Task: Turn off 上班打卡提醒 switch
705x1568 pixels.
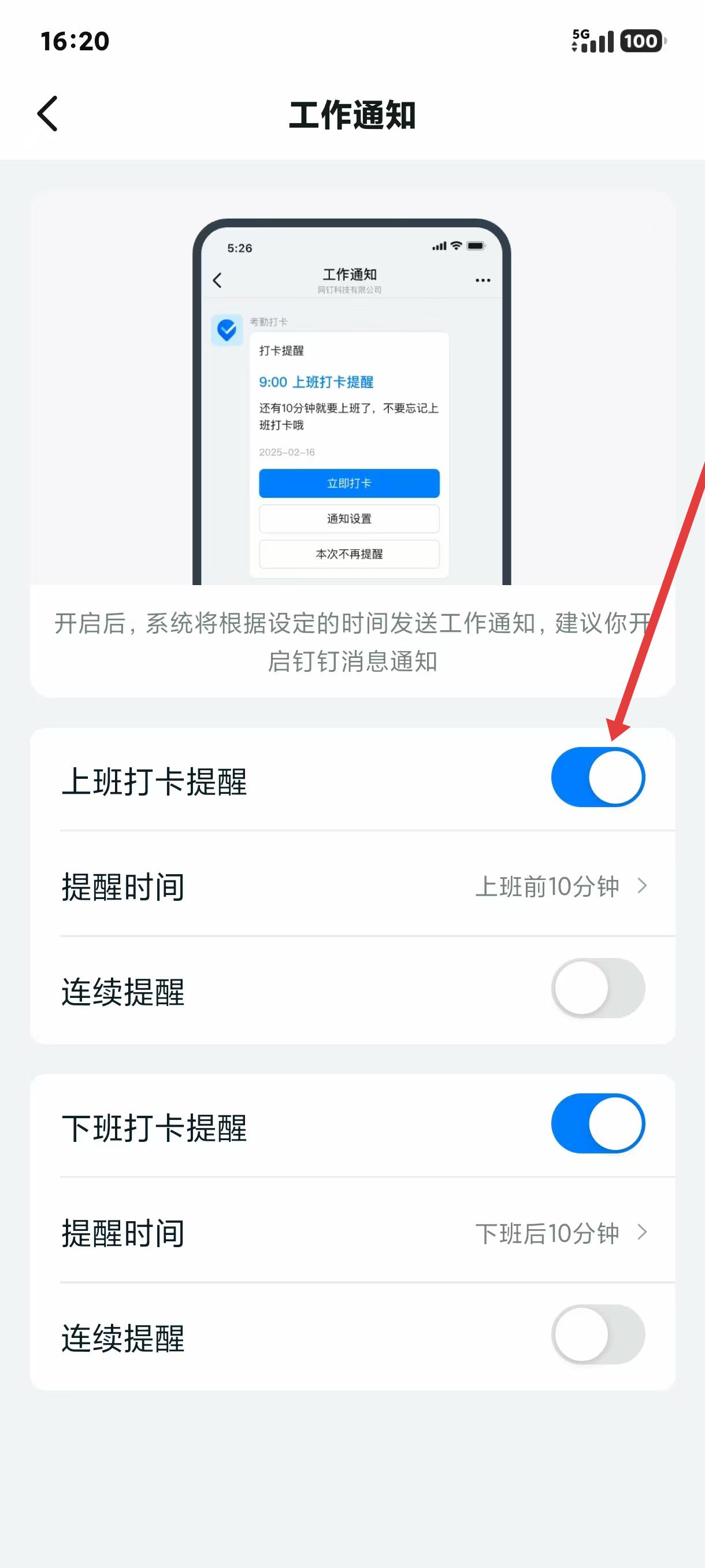Action: click(598, 777)
